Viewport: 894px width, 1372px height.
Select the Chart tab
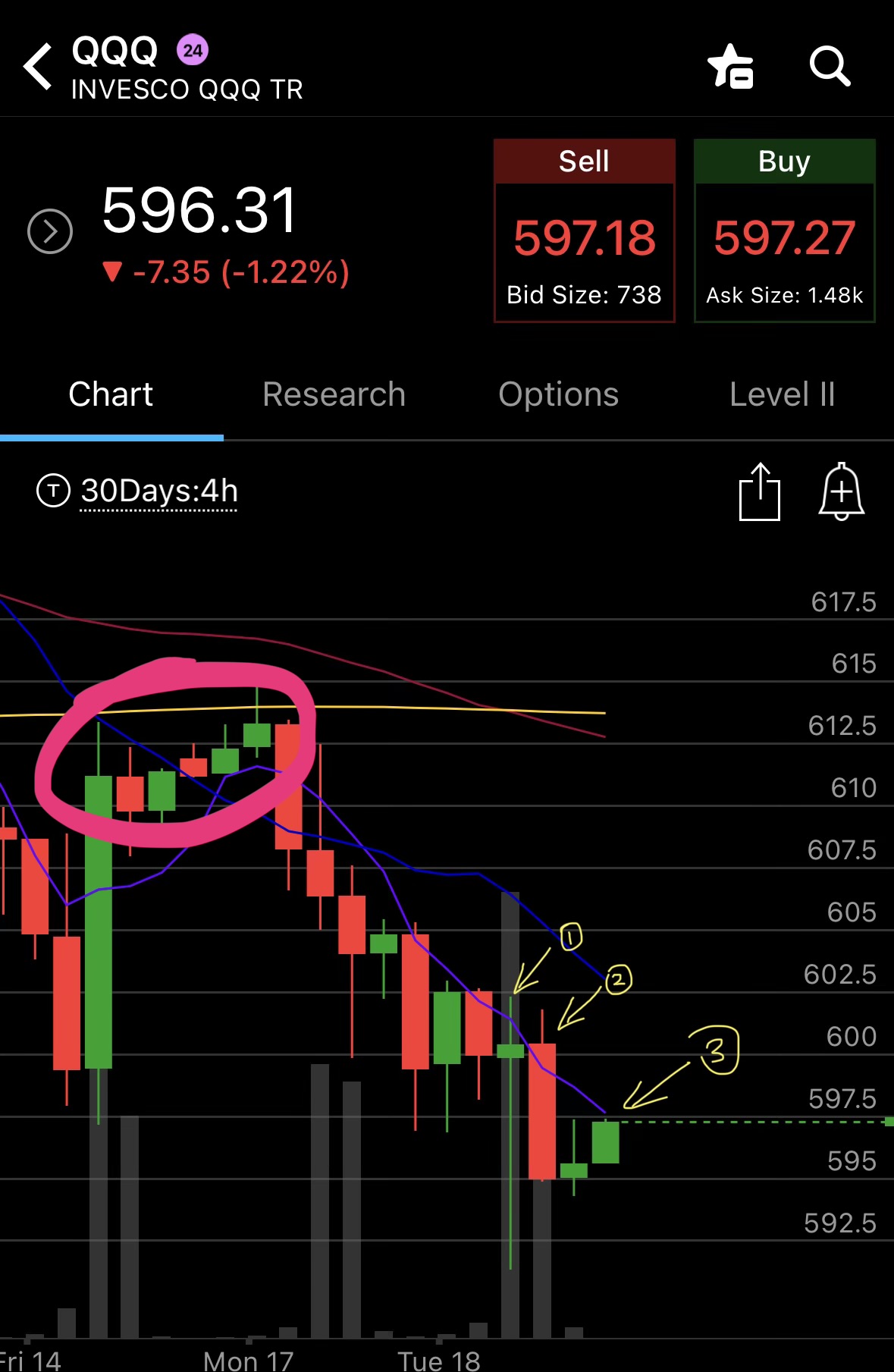tap(111, 394)
